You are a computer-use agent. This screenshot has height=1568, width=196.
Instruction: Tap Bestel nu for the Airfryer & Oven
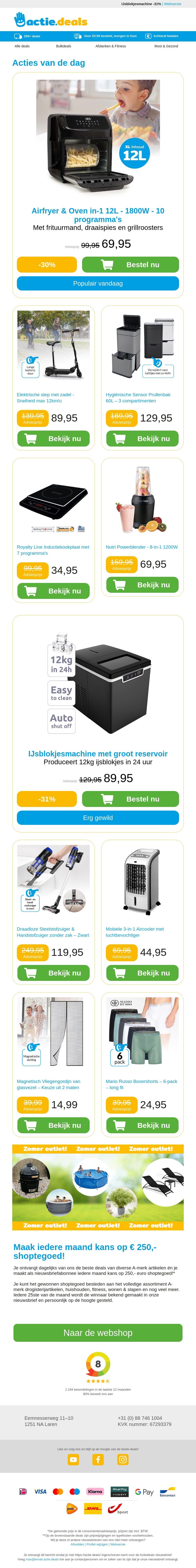point(130,265)
